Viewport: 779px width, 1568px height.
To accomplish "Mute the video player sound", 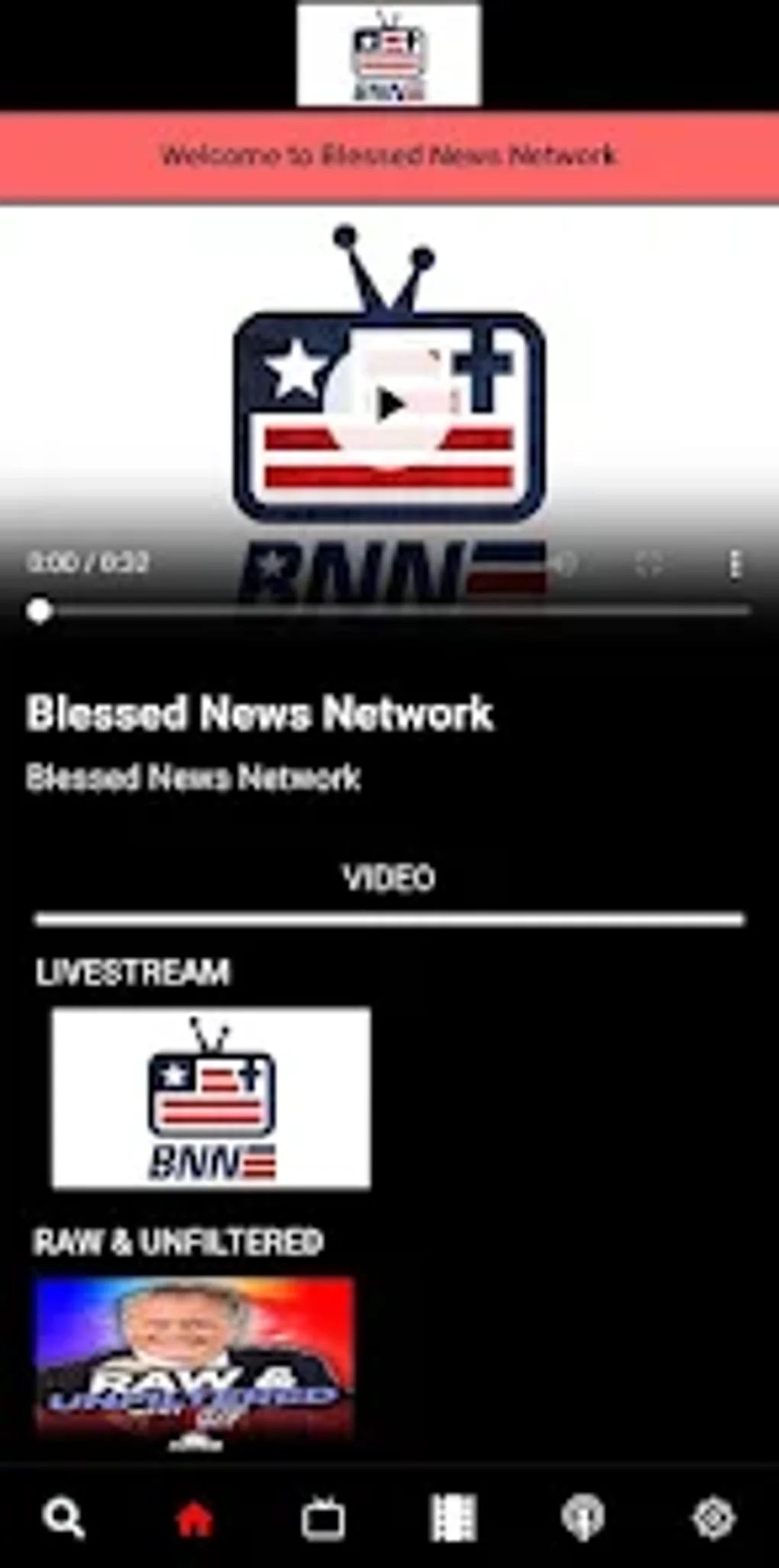I will pos(564,564).
